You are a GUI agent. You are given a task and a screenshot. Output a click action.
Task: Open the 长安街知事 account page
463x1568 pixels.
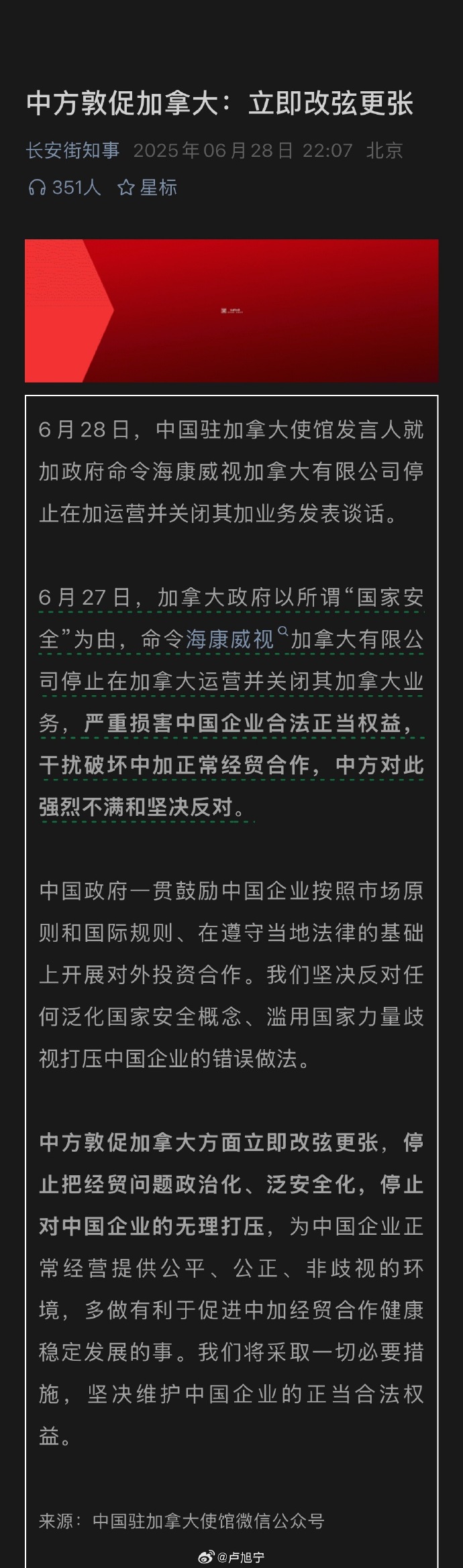(72, 150)
